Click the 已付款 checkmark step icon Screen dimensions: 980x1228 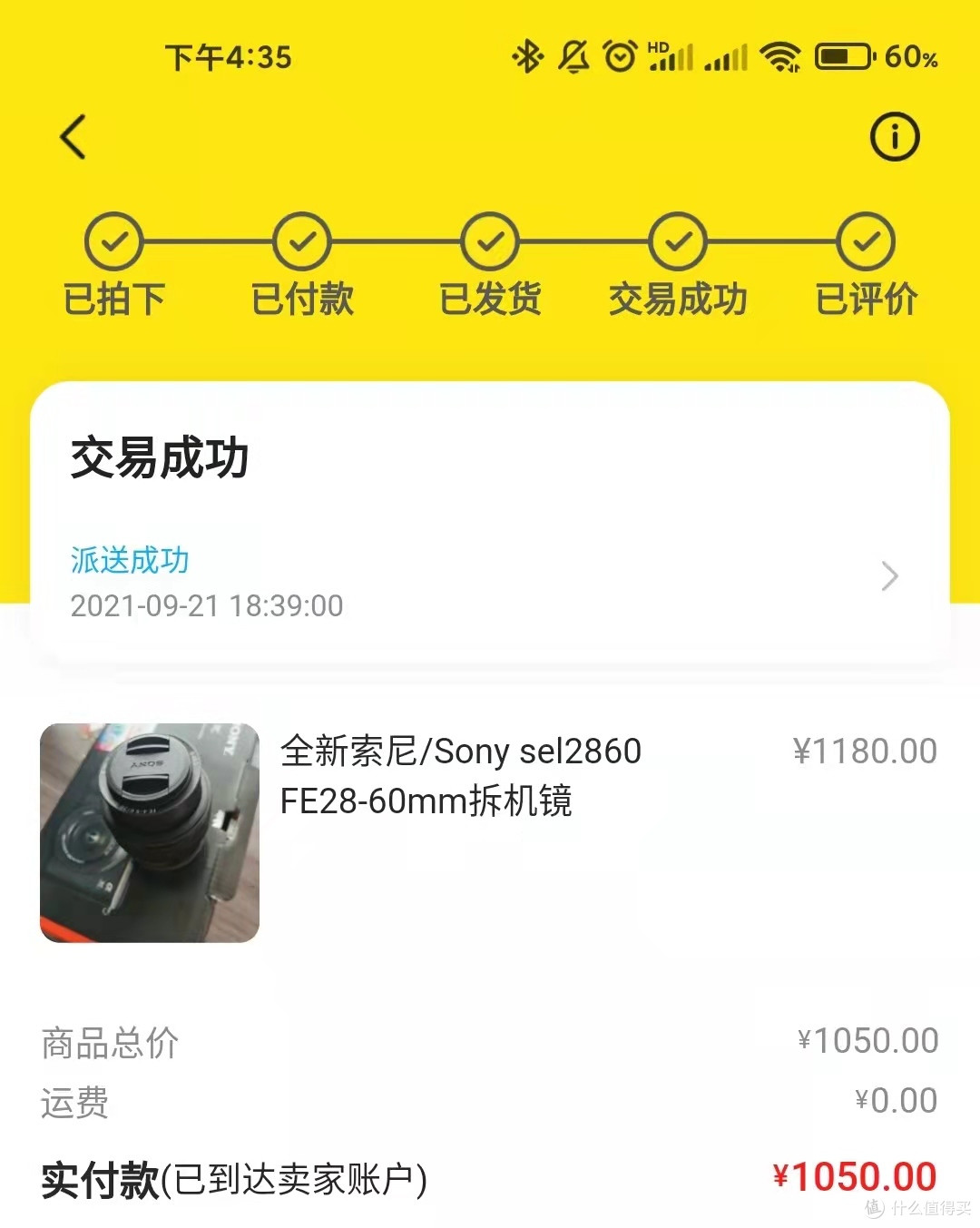pyautogui.click(x=300, y=242)
